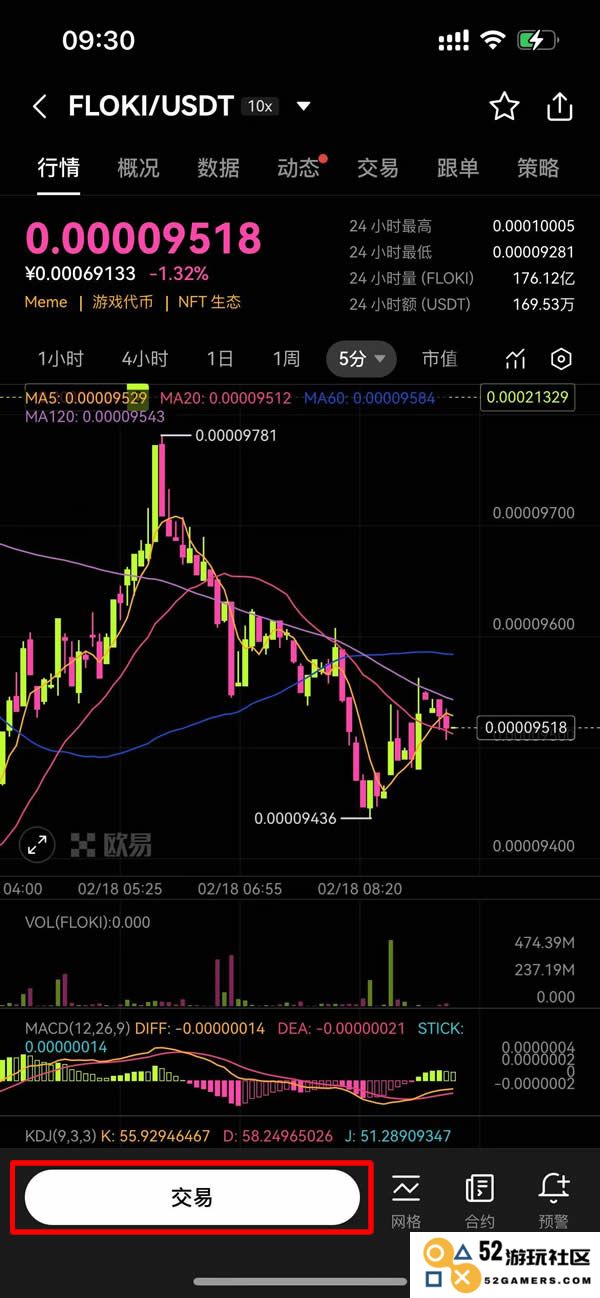Switch to the 交易 top tab
This screenshot has width=600, height=1298.
click(378, 168)
